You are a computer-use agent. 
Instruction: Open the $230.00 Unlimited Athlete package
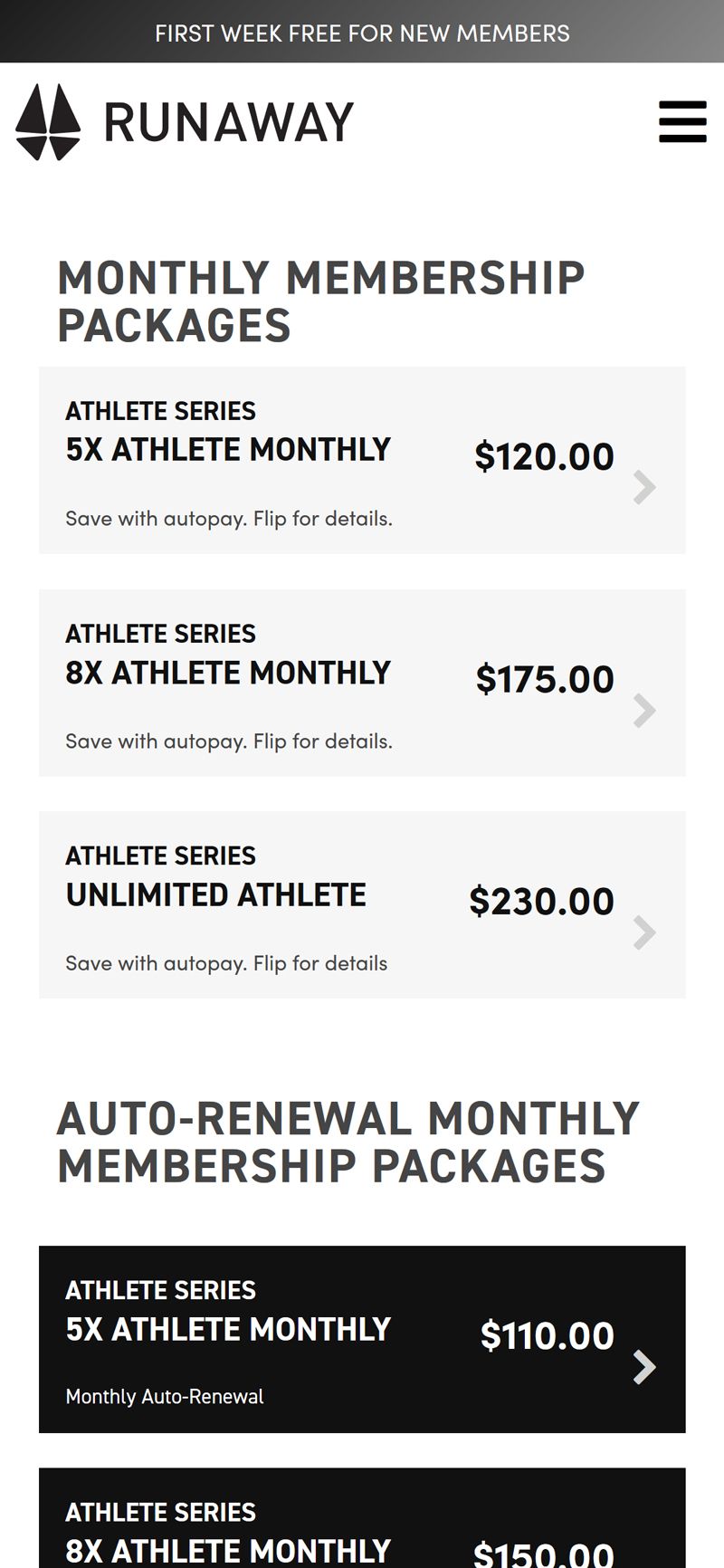pyautogui.click(x=362, y=905)
